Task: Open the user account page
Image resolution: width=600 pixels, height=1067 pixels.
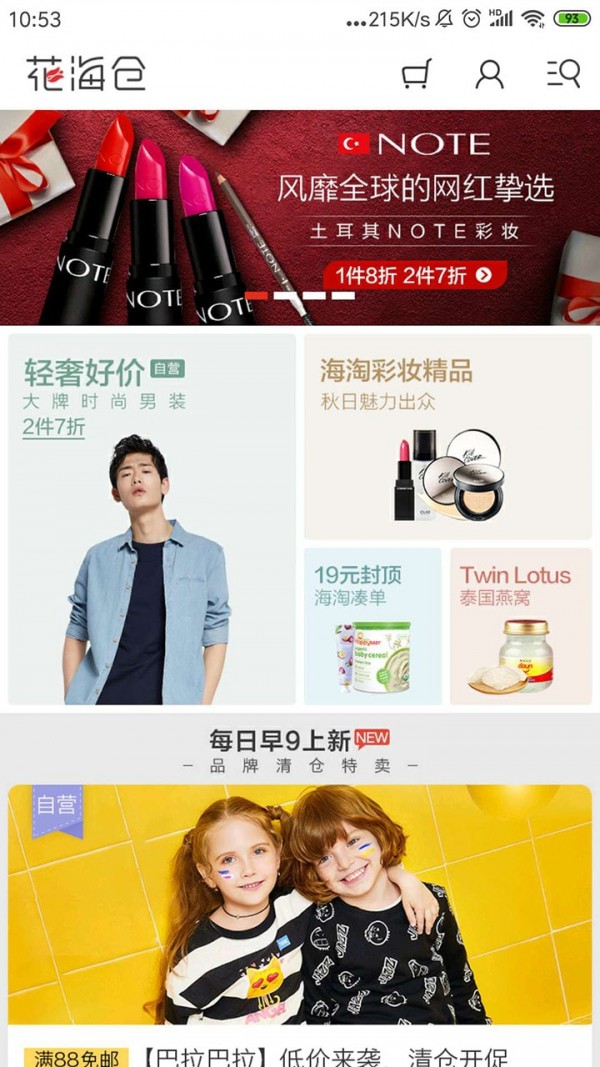Action: [x=489, y=74]
